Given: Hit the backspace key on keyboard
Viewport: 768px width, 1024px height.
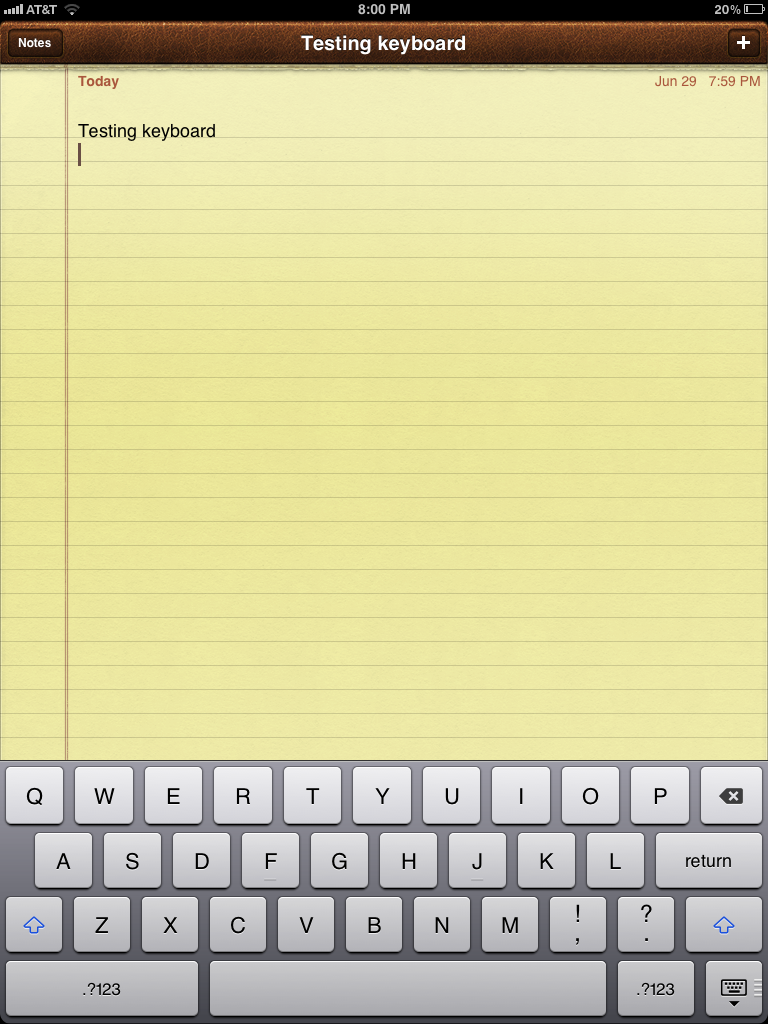Looking at the screenshot, I should [731, 796].
